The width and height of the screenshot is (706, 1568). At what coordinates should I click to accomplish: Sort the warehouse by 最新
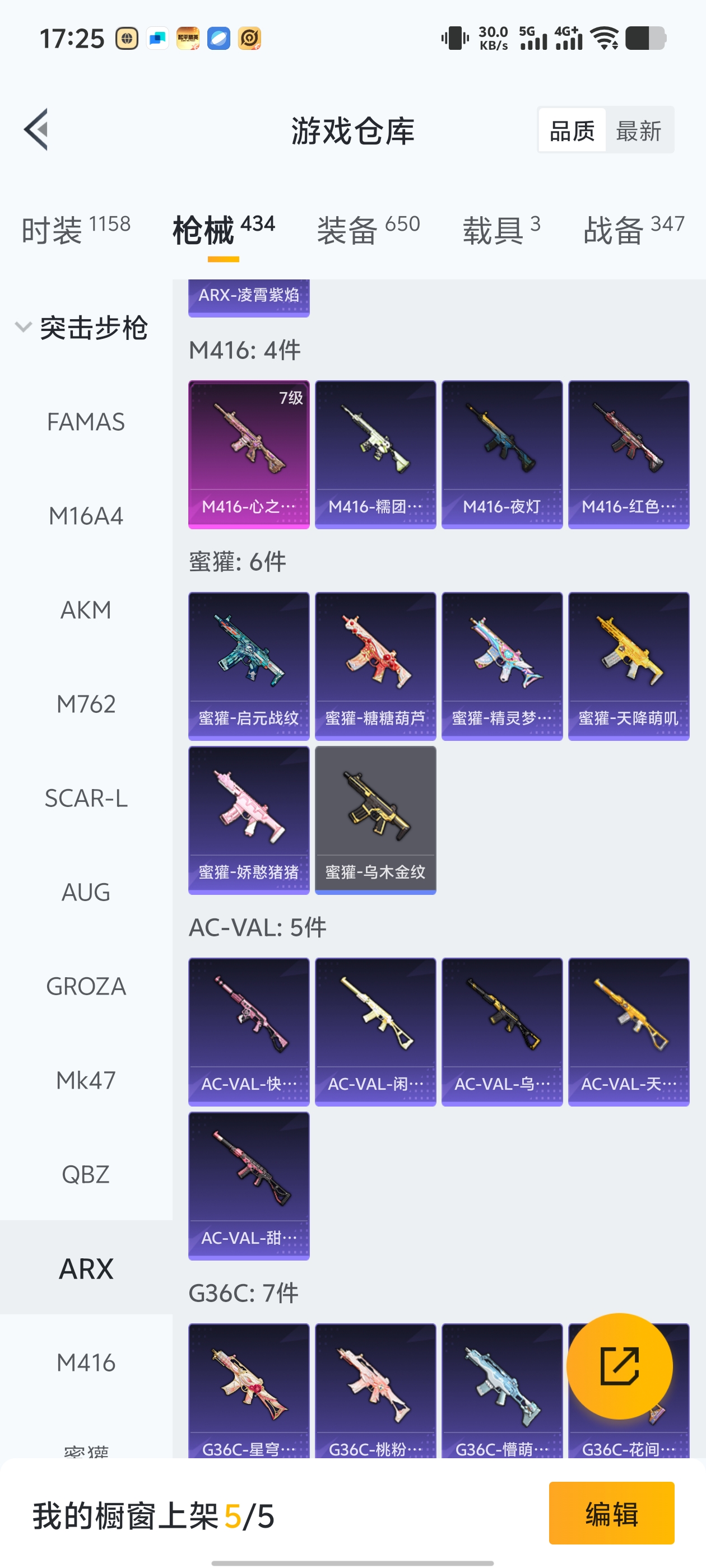point(638,131)
